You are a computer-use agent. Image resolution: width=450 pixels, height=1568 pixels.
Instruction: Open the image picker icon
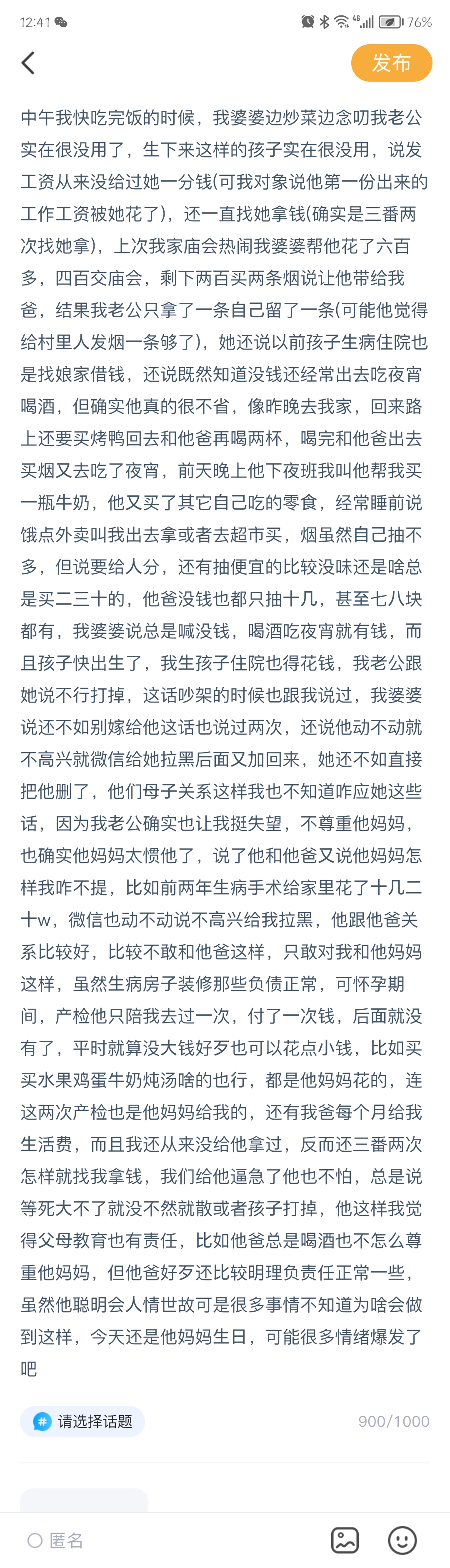[x=345, y=1540]
